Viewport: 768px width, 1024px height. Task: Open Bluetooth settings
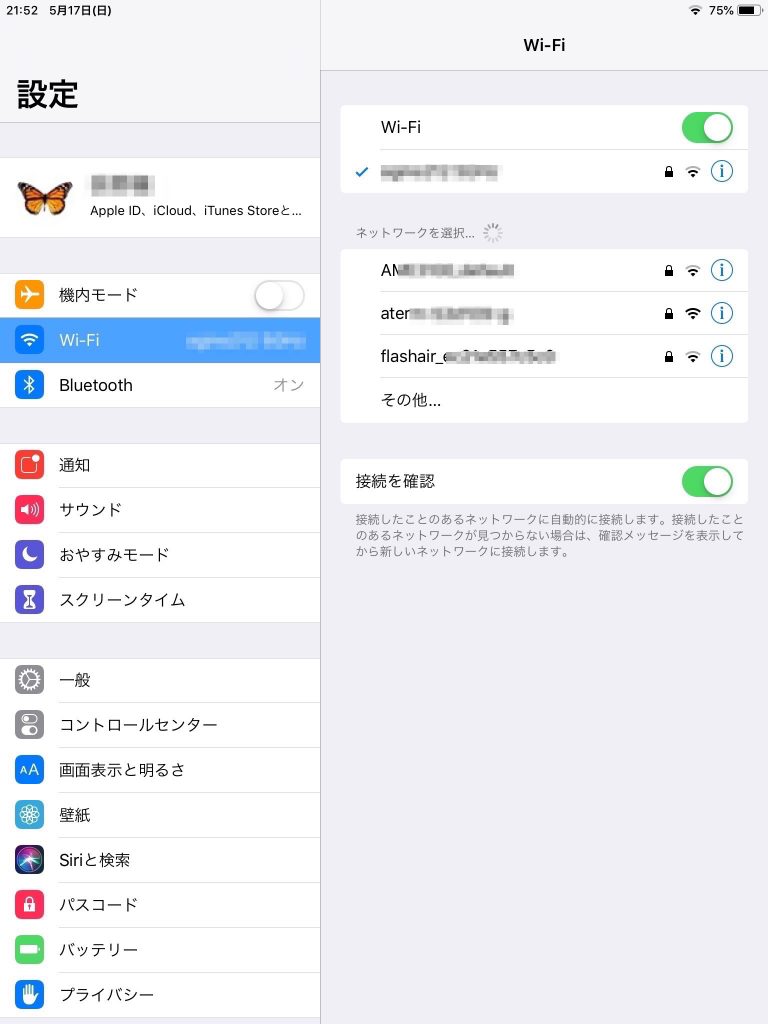tap(160, 385)
